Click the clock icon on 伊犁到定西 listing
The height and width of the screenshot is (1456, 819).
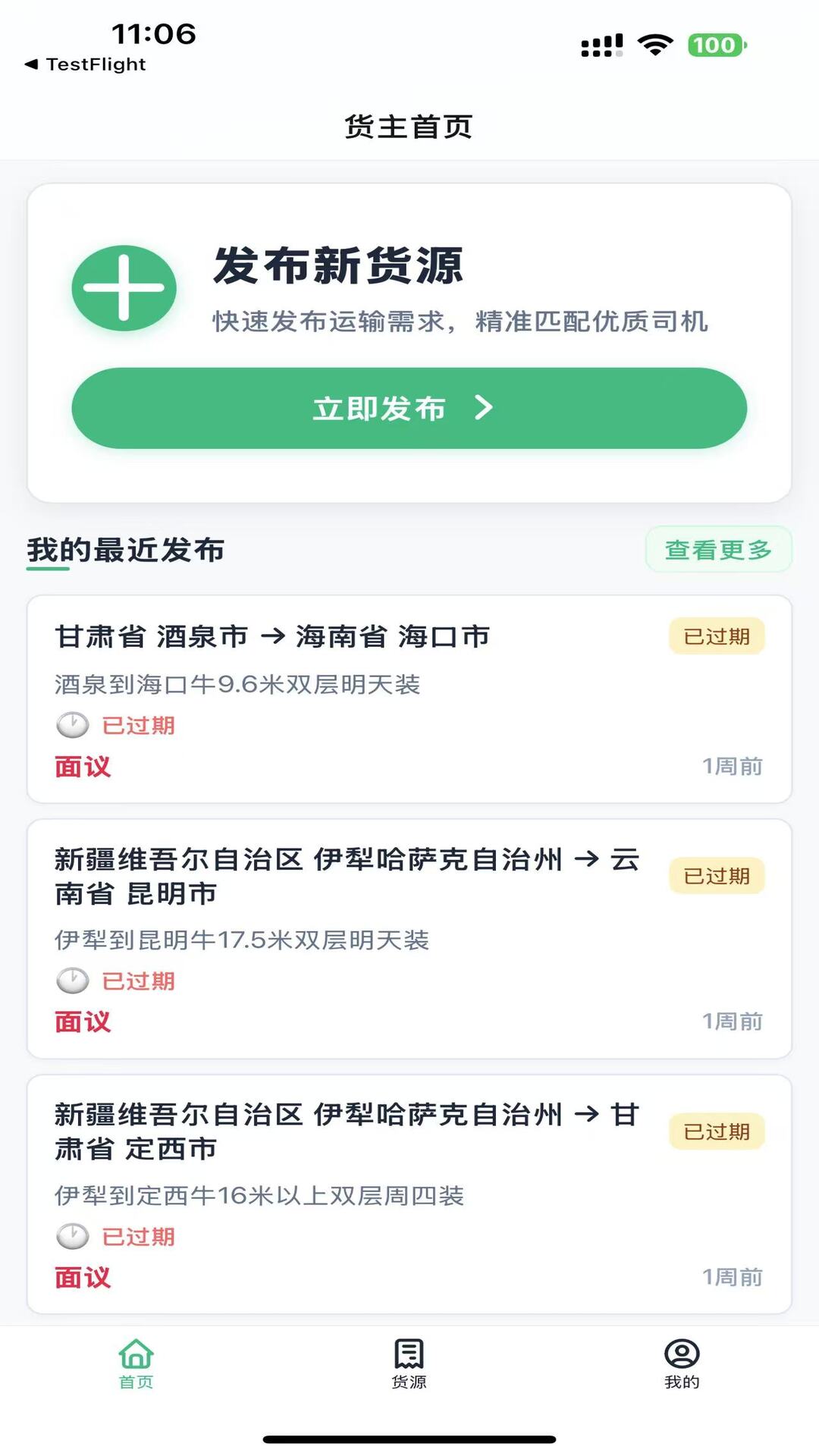71,1235
